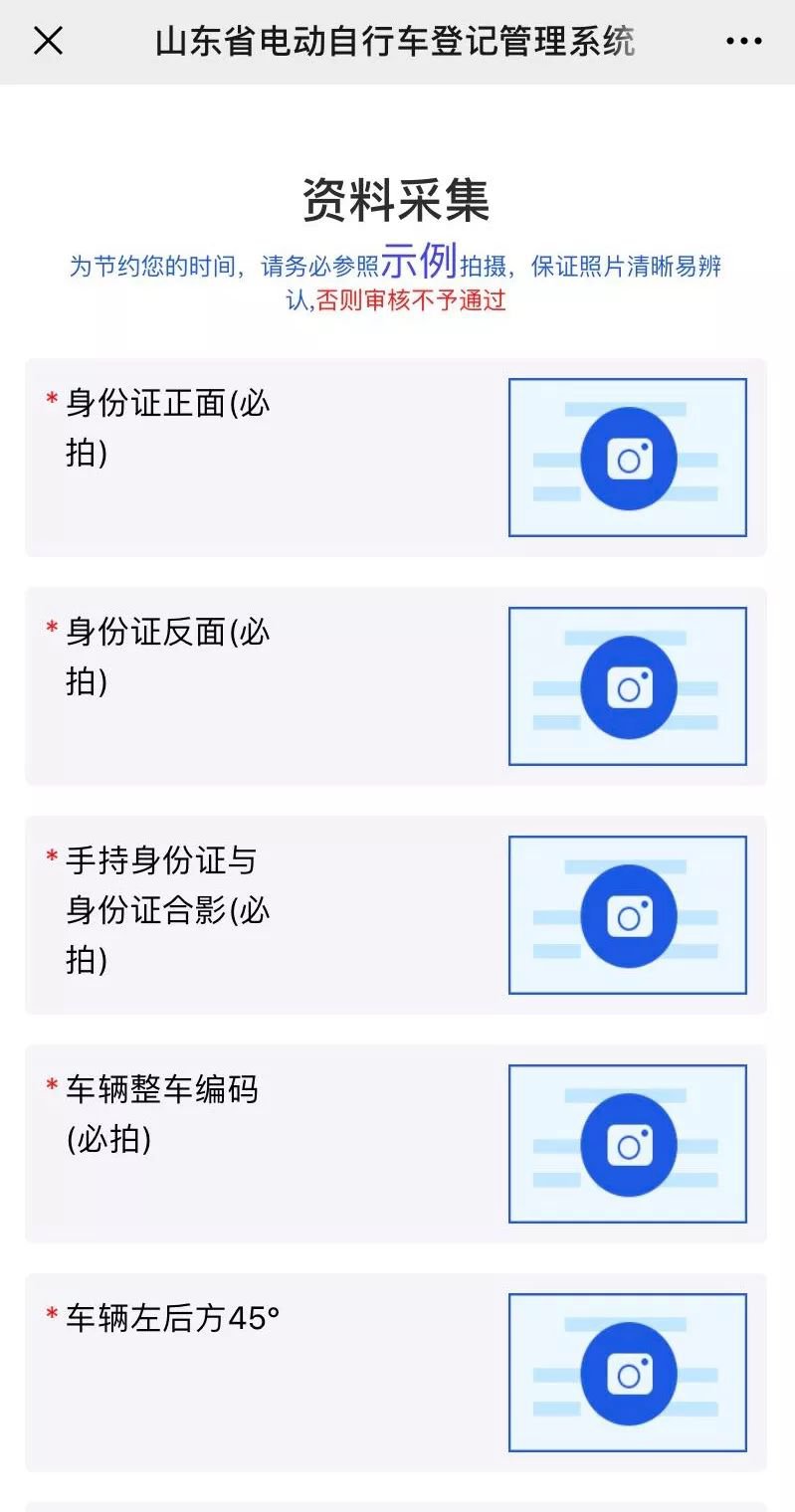Open the three-dot overflow menu
The width and height of the screenshot is (795, 1512).
tap(743, 41)
